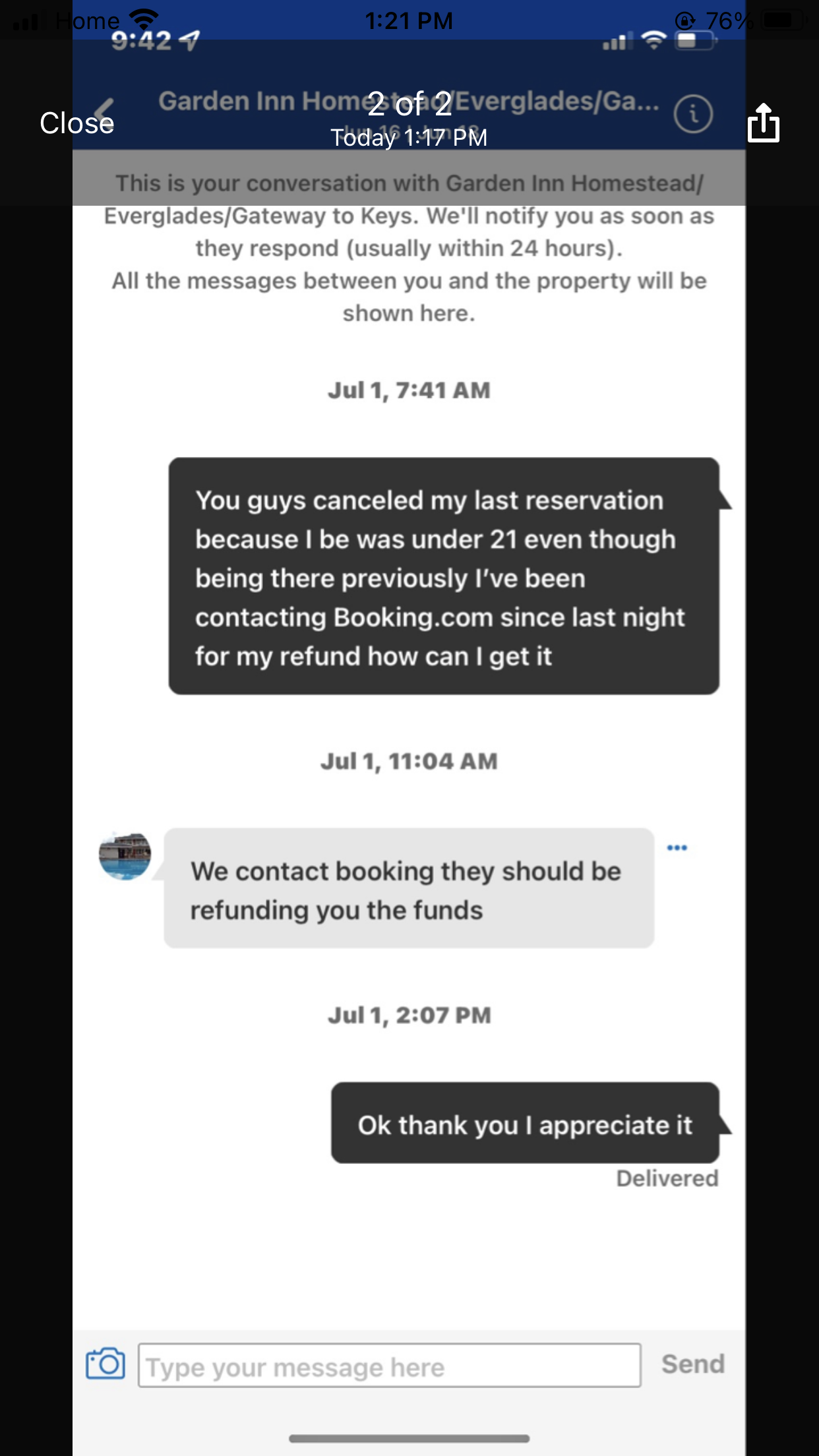819x1456 pixels.
Task: Tap the 'Type your message here' field
Action: pyautogui.click(x=389, y=1366)
